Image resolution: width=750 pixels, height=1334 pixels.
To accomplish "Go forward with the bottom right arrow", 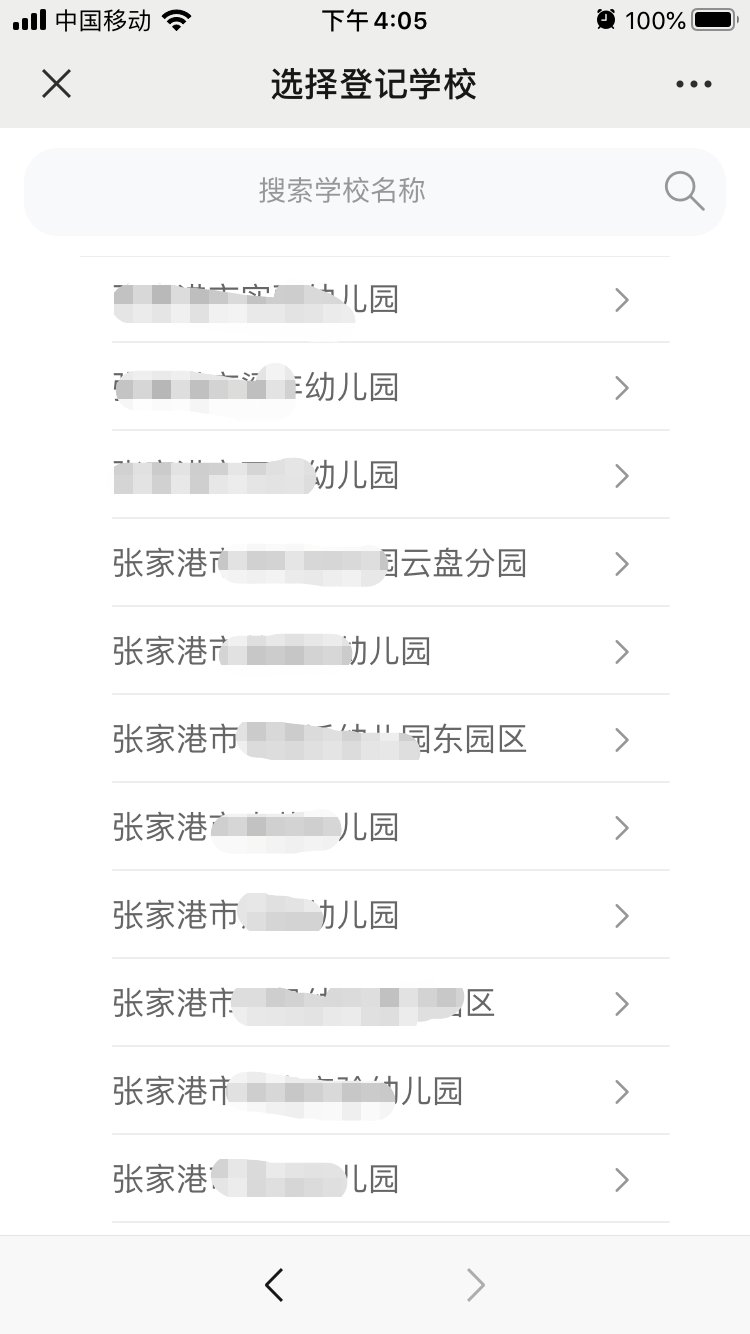I will tap(476, 1284).
